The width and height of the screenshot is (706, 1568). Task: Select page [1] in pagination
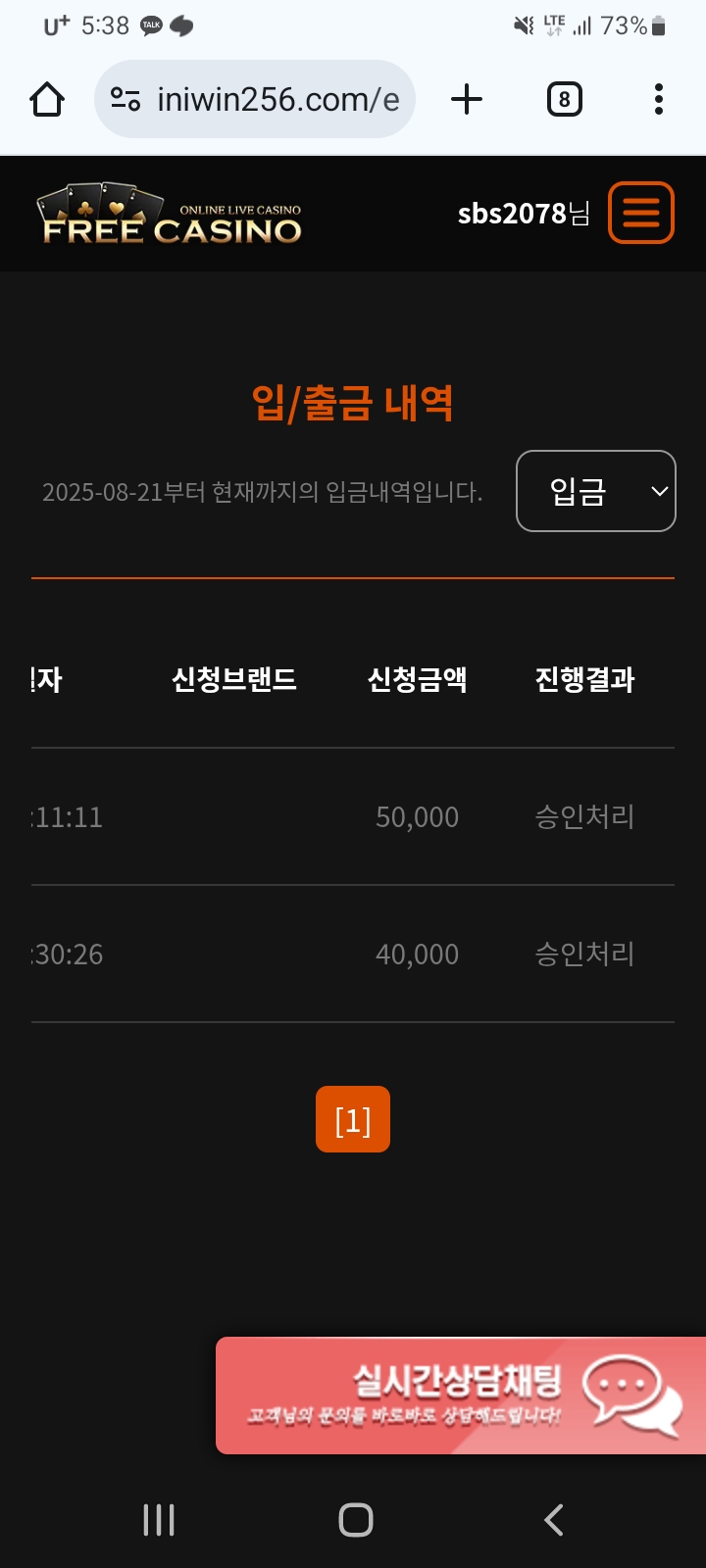coord(353,1119)
